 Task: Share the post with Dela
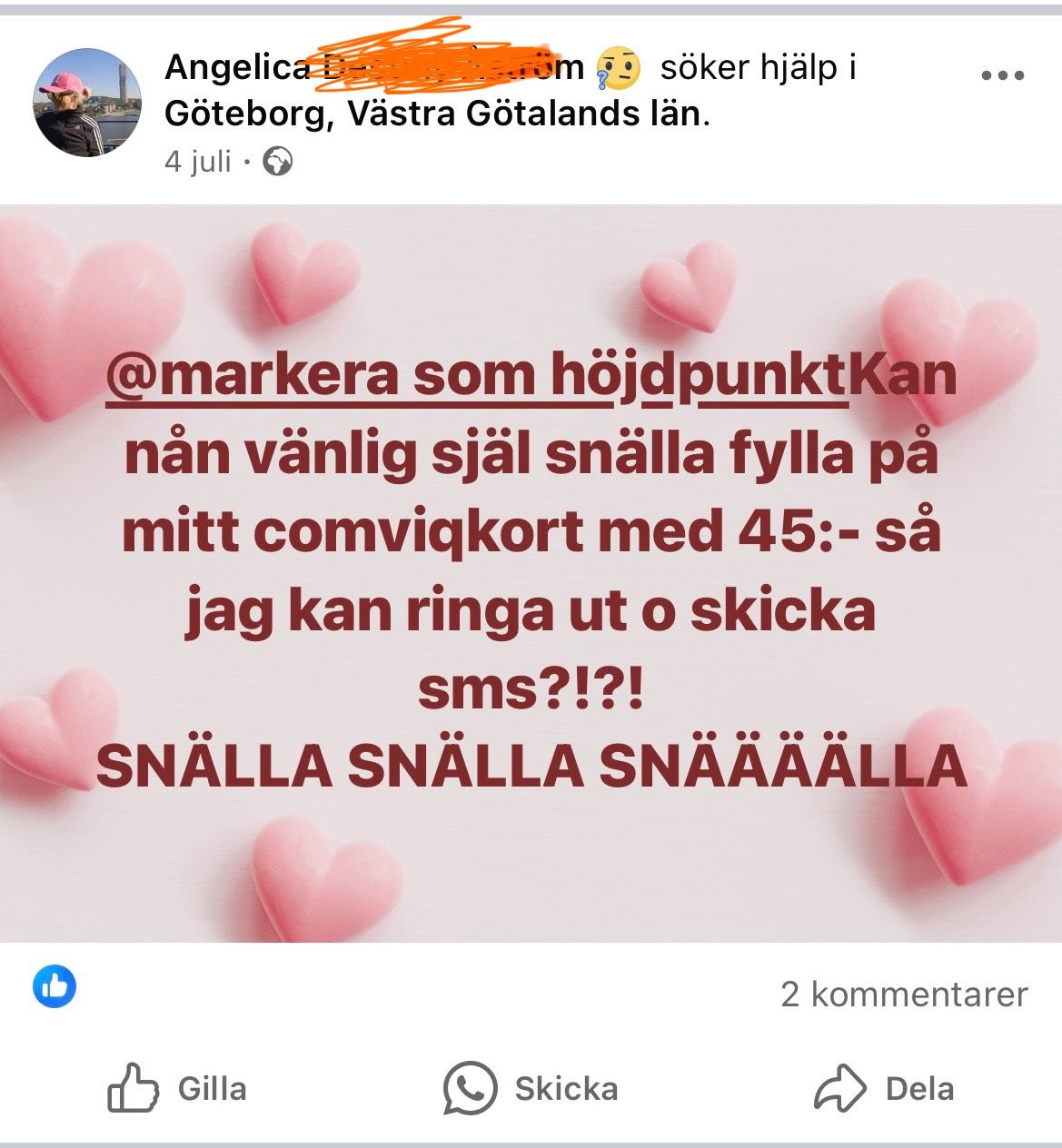point(884,1088)
